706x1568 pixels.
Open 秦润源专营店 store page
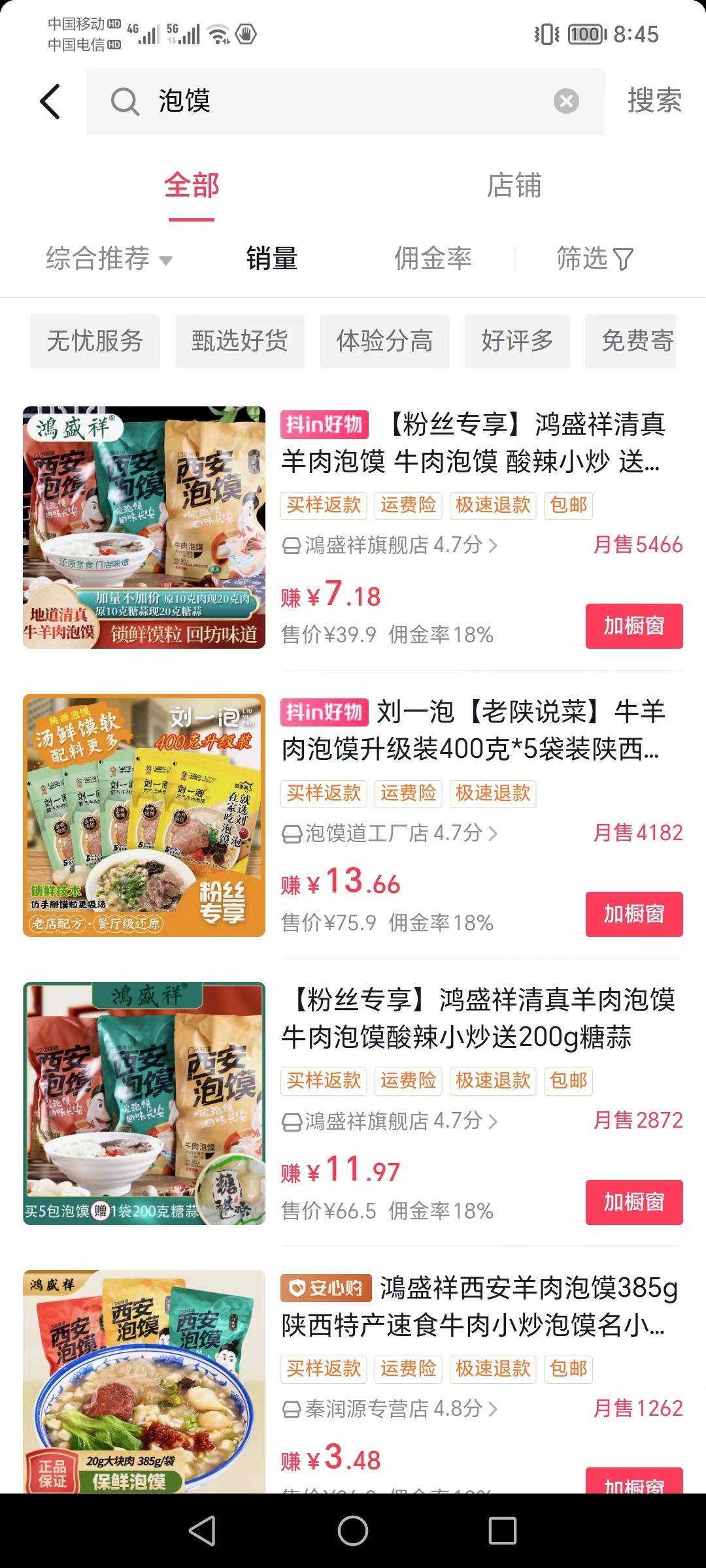(390, 1409)
